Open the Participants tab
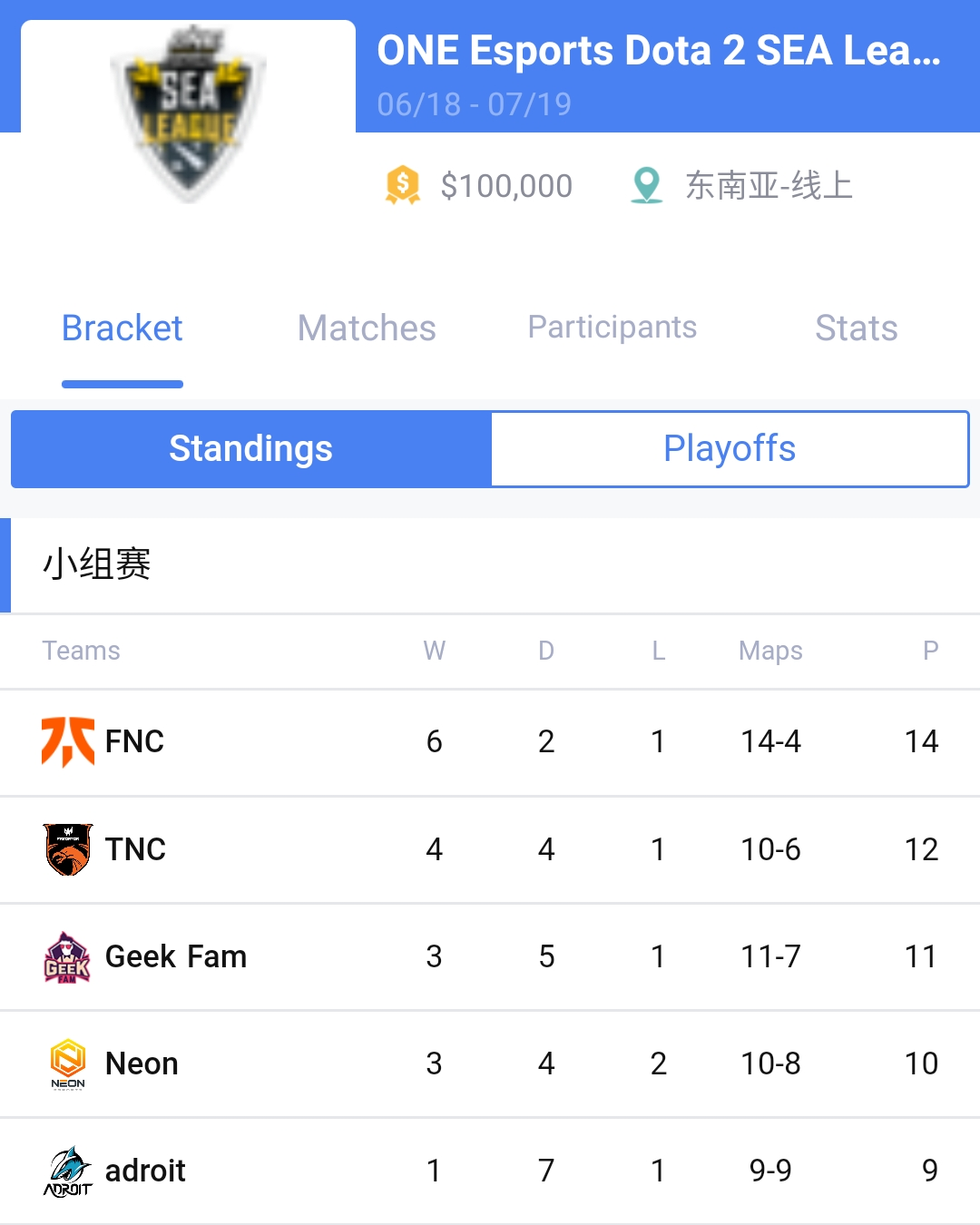 coord(612,328)
